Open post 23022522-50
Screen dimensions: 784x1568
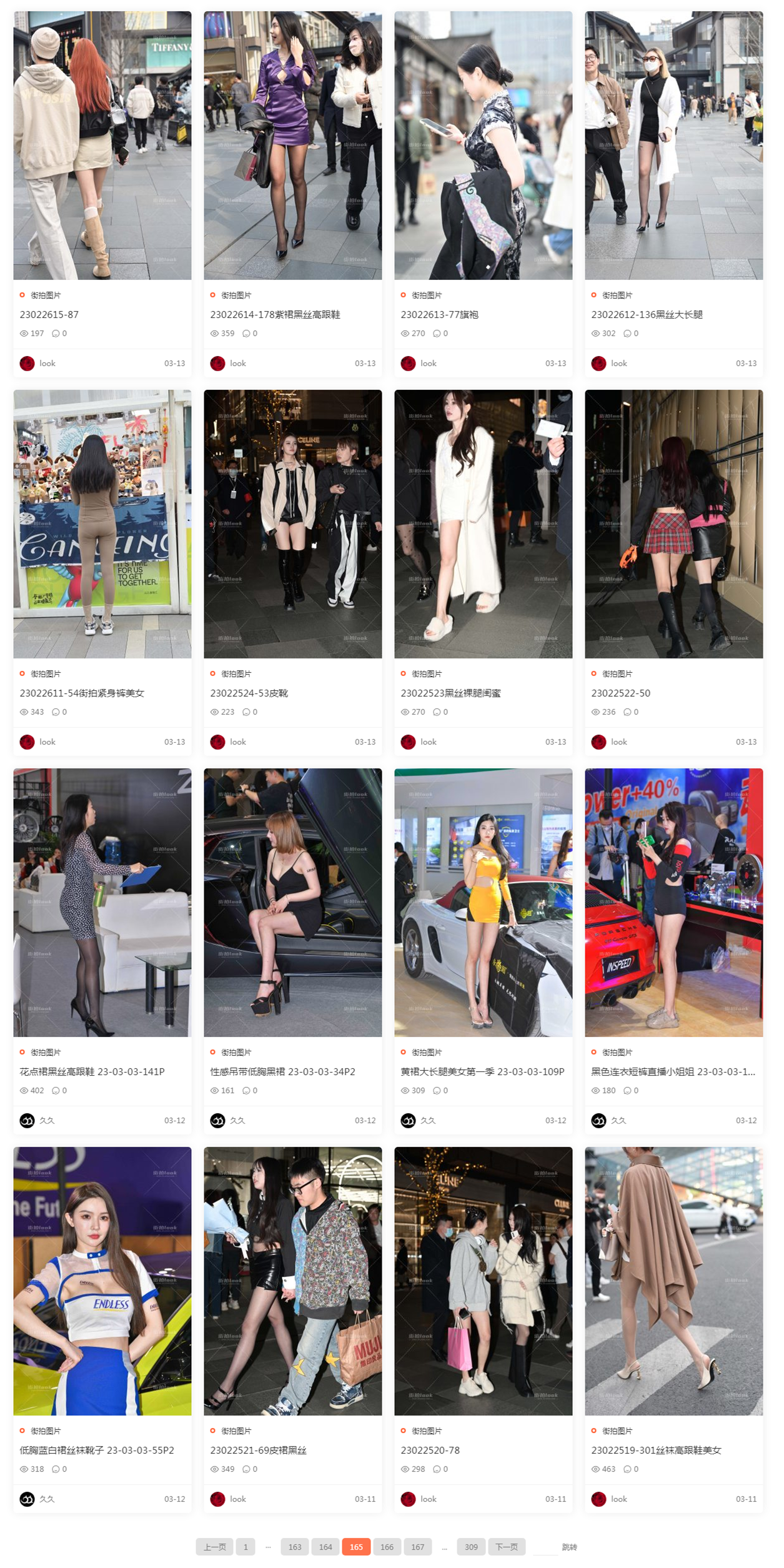click(x=620, y=693)
